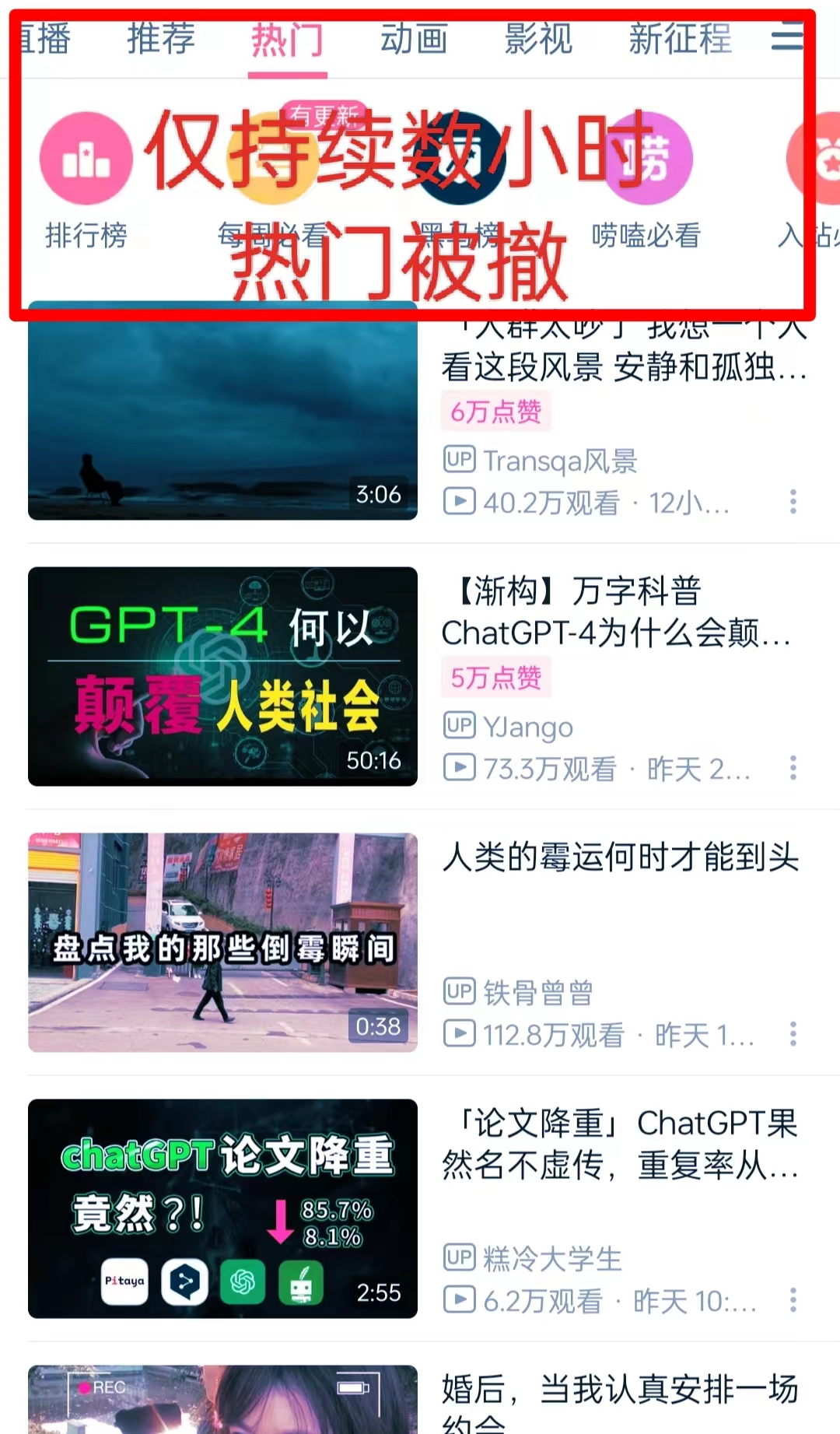The height and width of the screenshot is (1434, 840).
Task: Open more options for Transqa风景 video
Action: coord(793,502)
